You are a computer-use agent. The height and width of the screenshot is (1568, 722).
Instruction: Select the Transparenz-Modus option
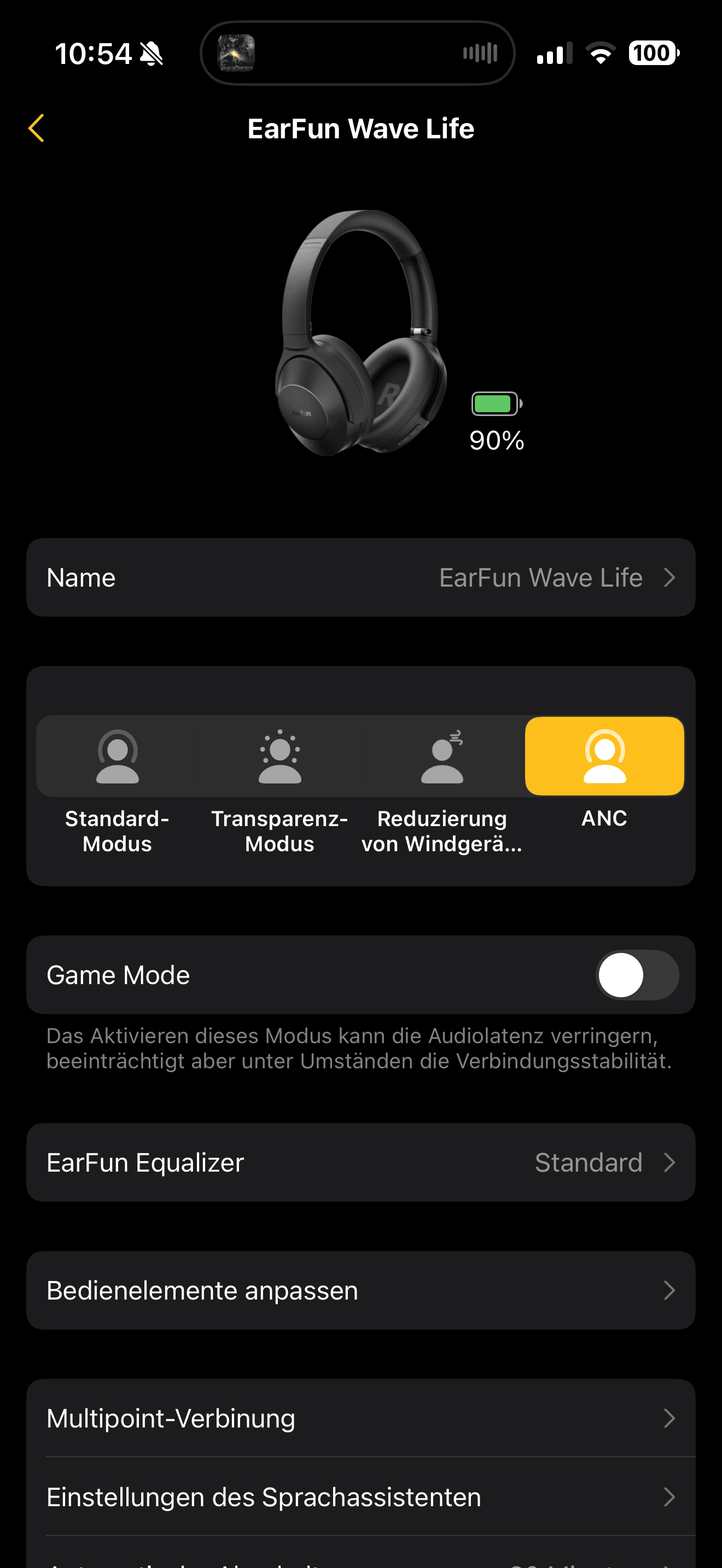[280, 757]
